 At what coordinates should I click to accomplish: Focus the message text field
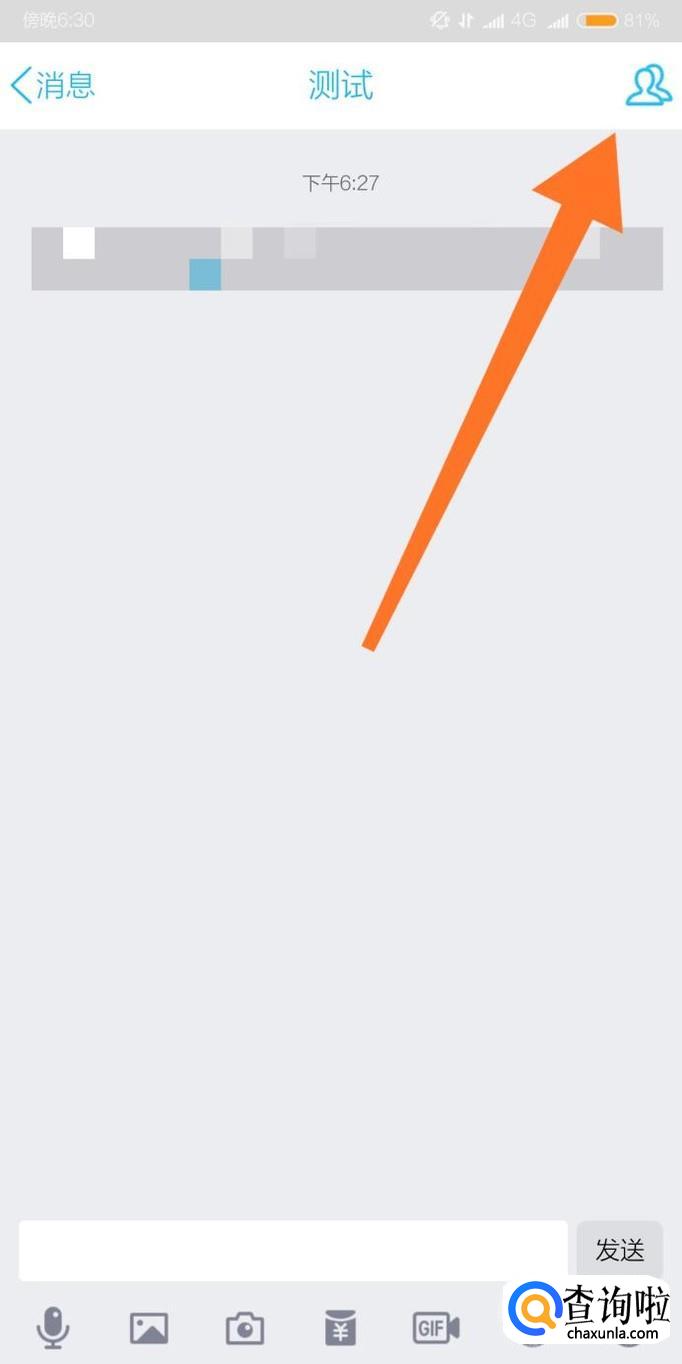(293, 1250)
